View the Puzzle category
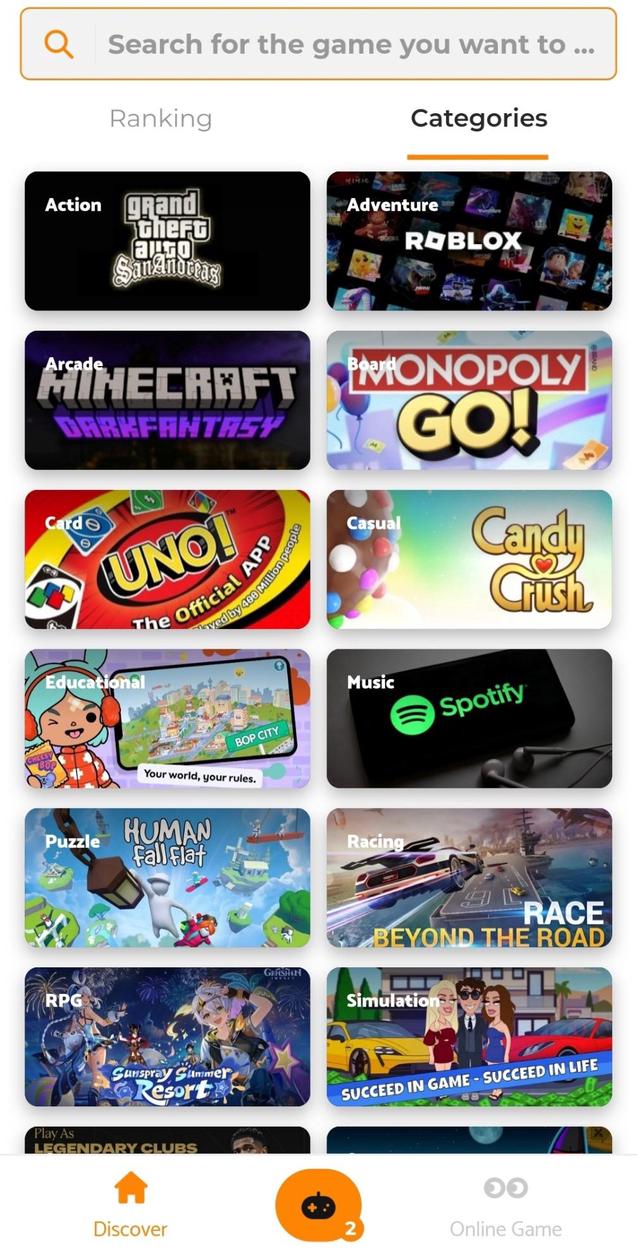This screenshot has height=1255, width=637. click(167, 877)
